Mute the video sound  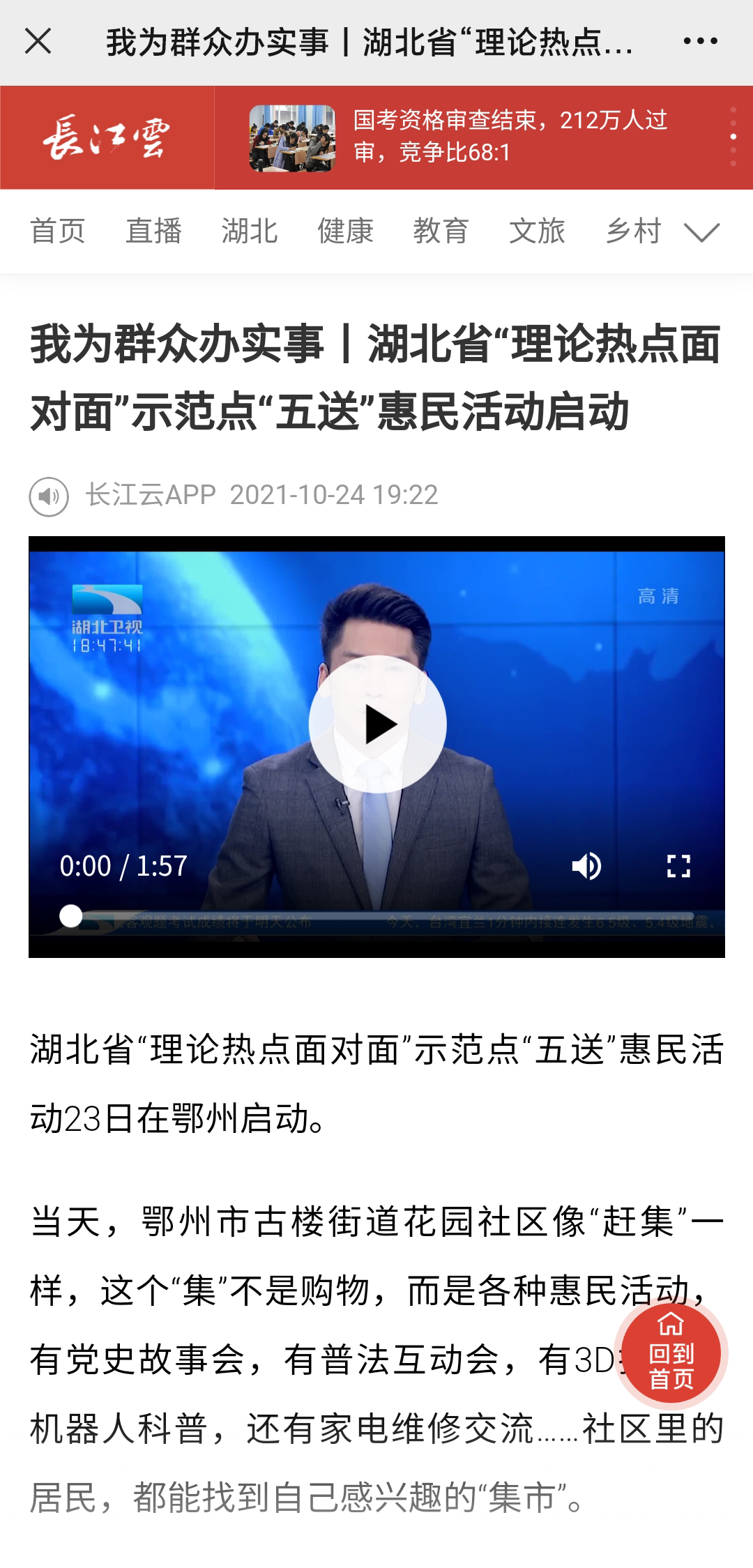pos(586,866)
